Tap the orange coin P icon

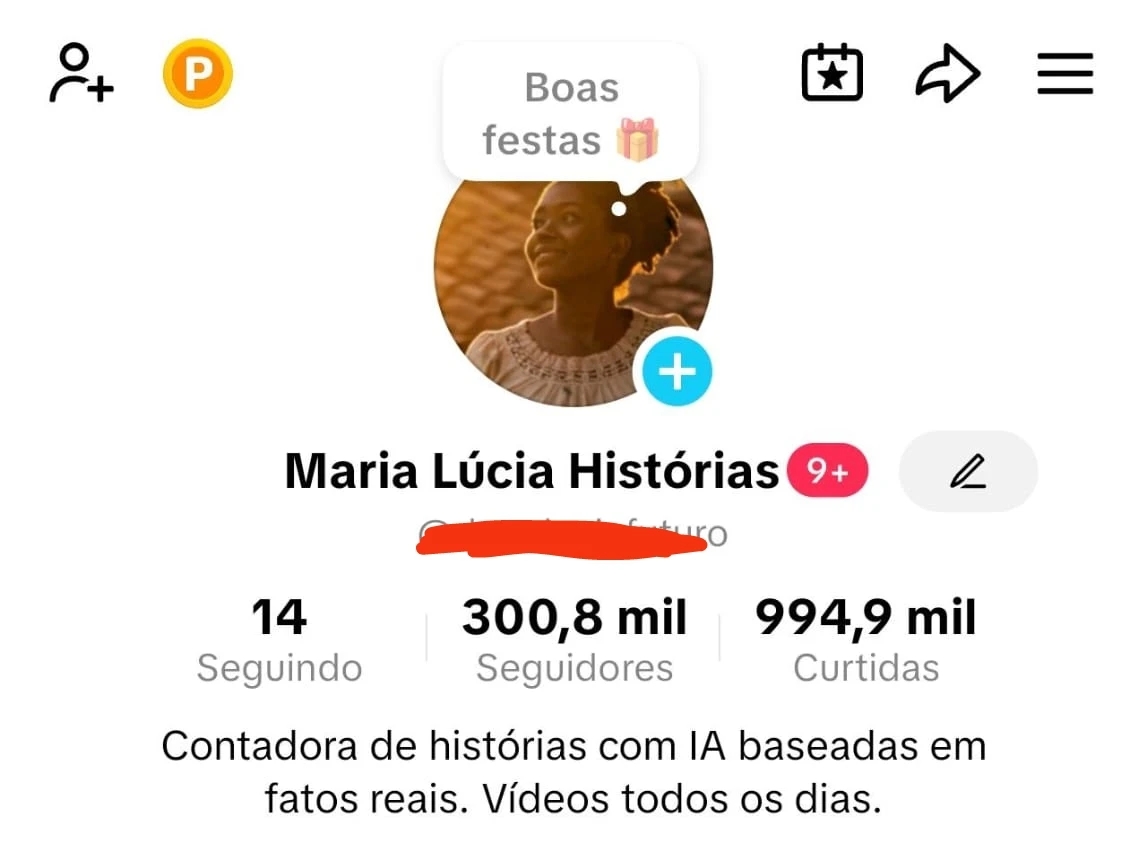pyautogui.click(x=198, y=73)
